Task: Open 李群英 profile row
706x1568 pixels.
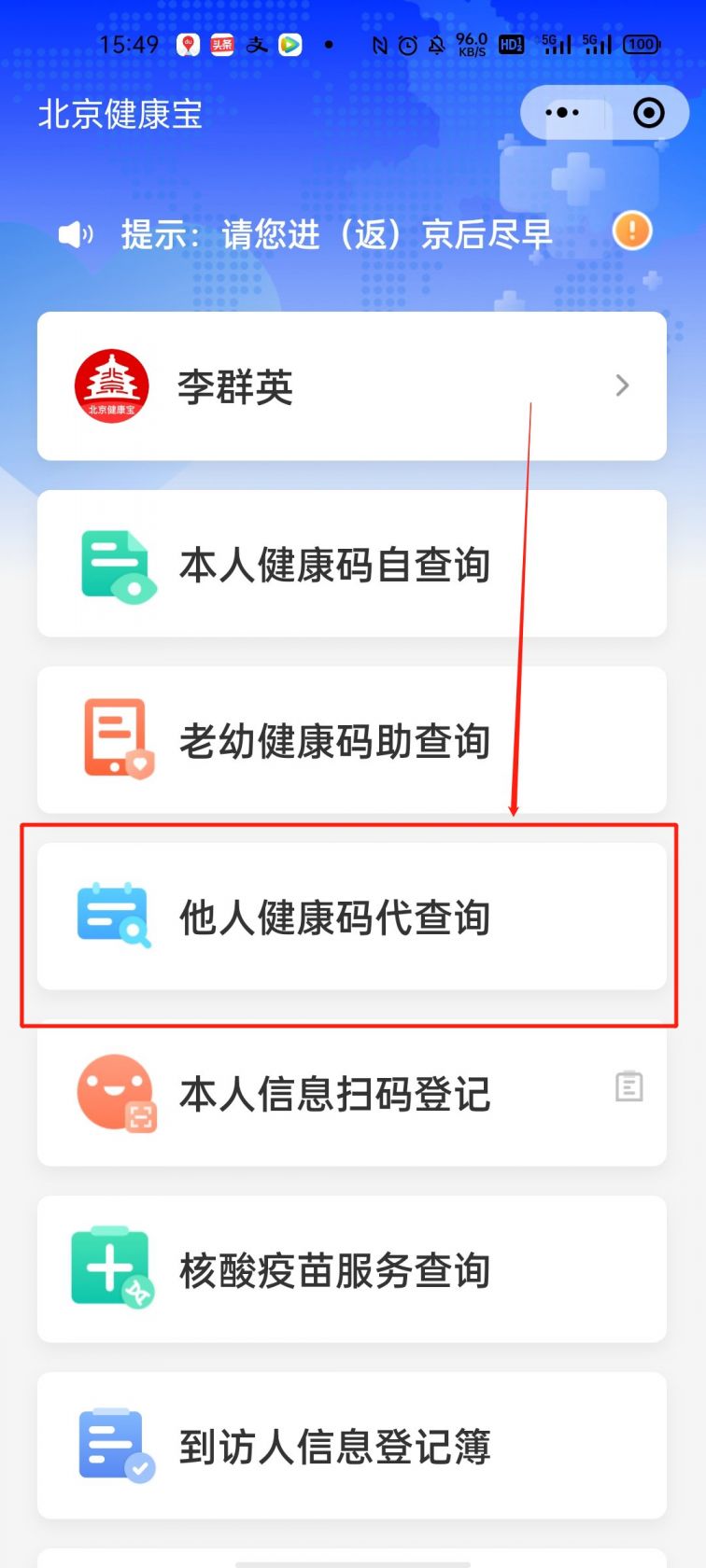Action: coord(351,386)
